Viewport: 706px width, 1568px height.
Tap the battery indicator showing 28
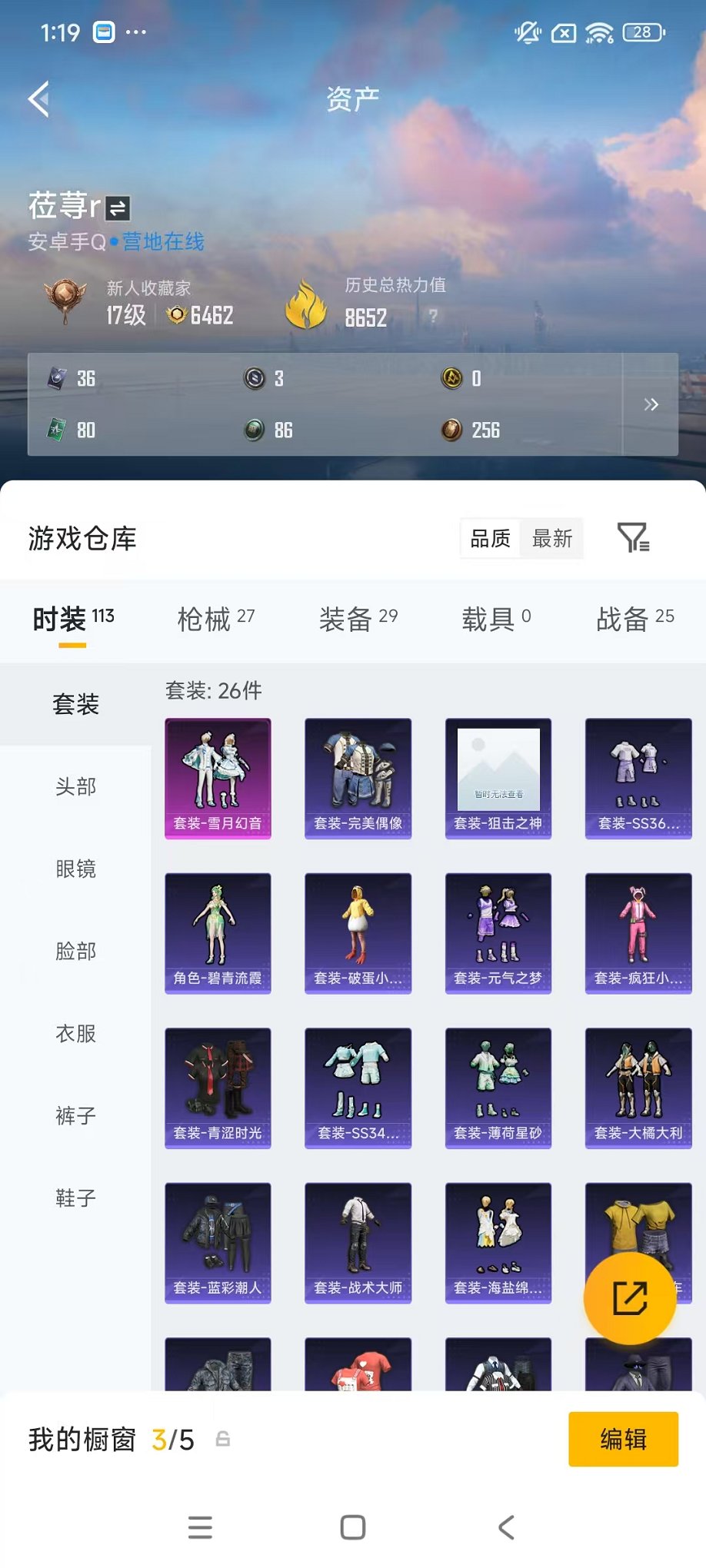pyautogui.click(x=643, y=32)
